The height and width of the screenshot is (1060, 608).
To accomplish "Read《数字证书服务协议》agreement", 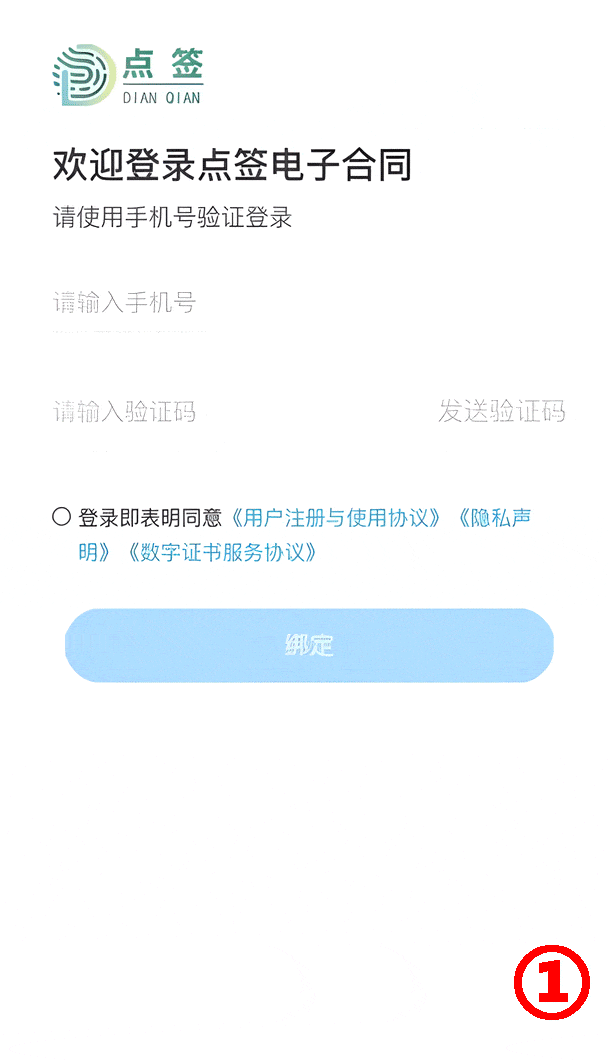I will [x=222, y=551].
